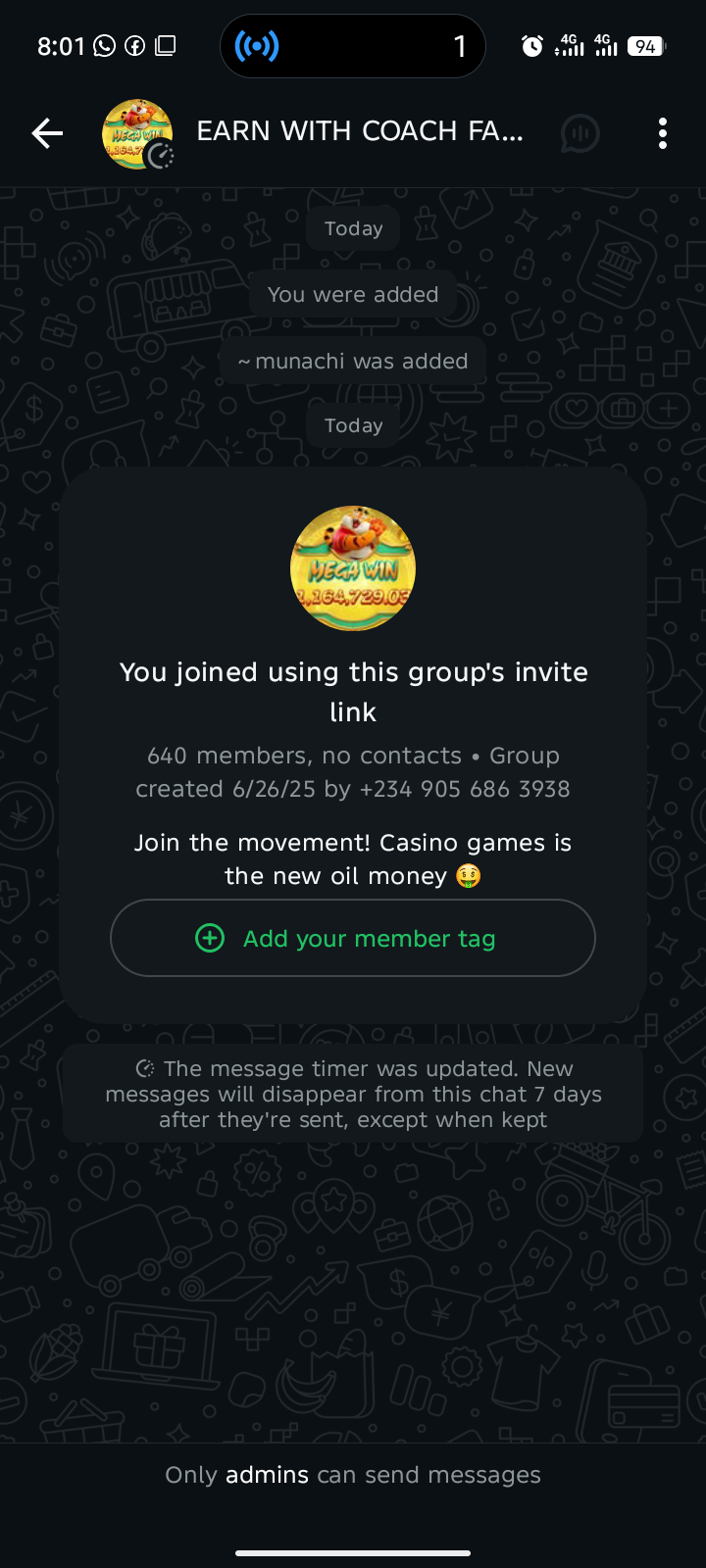Open the group info from the title
Image resolution: width=706 pixels, height=1568 pixels.
tap(359, 131)
